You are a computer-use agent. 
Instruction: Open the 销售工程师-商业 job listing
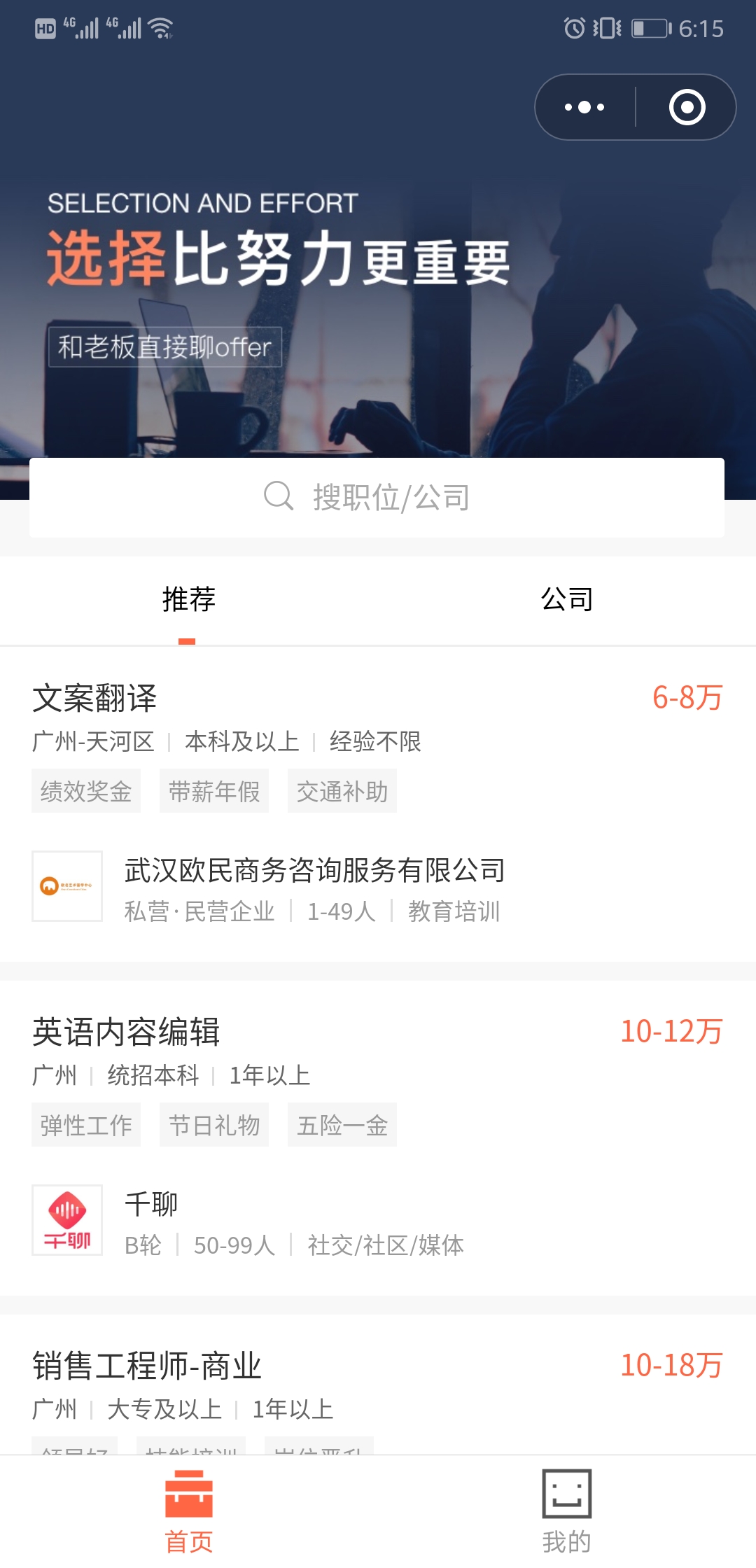click(147, 1366)
